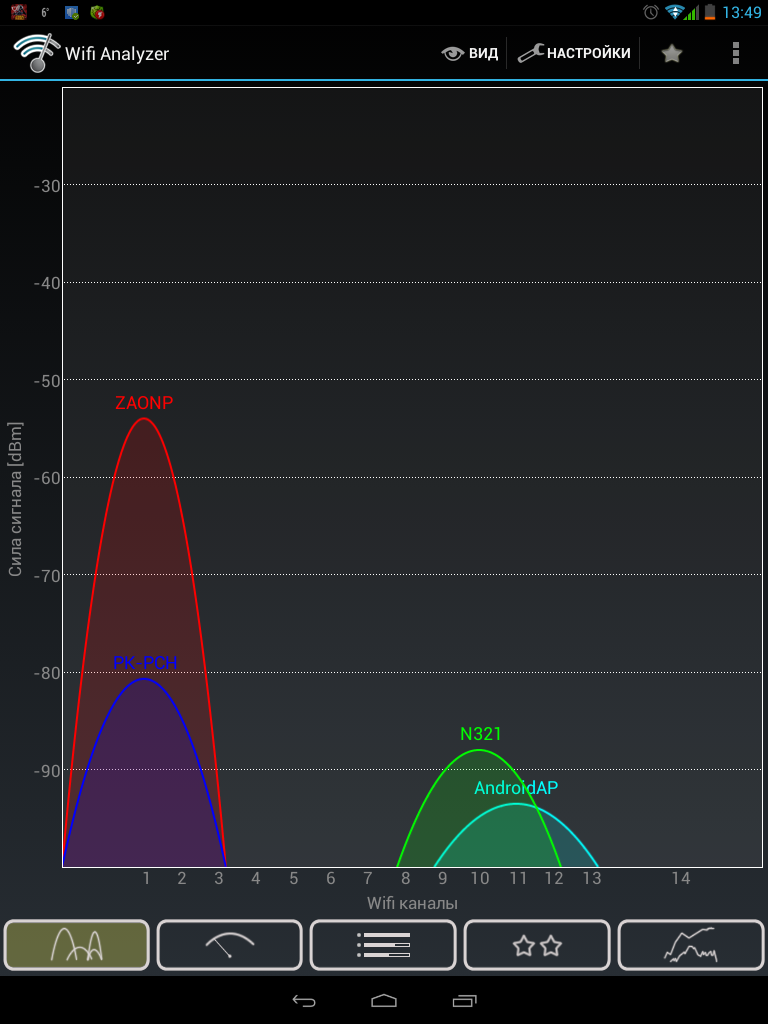This screenshot has height=1024, width=768.
Task: Go to the home screen
Action: [x=384, y=1000]
